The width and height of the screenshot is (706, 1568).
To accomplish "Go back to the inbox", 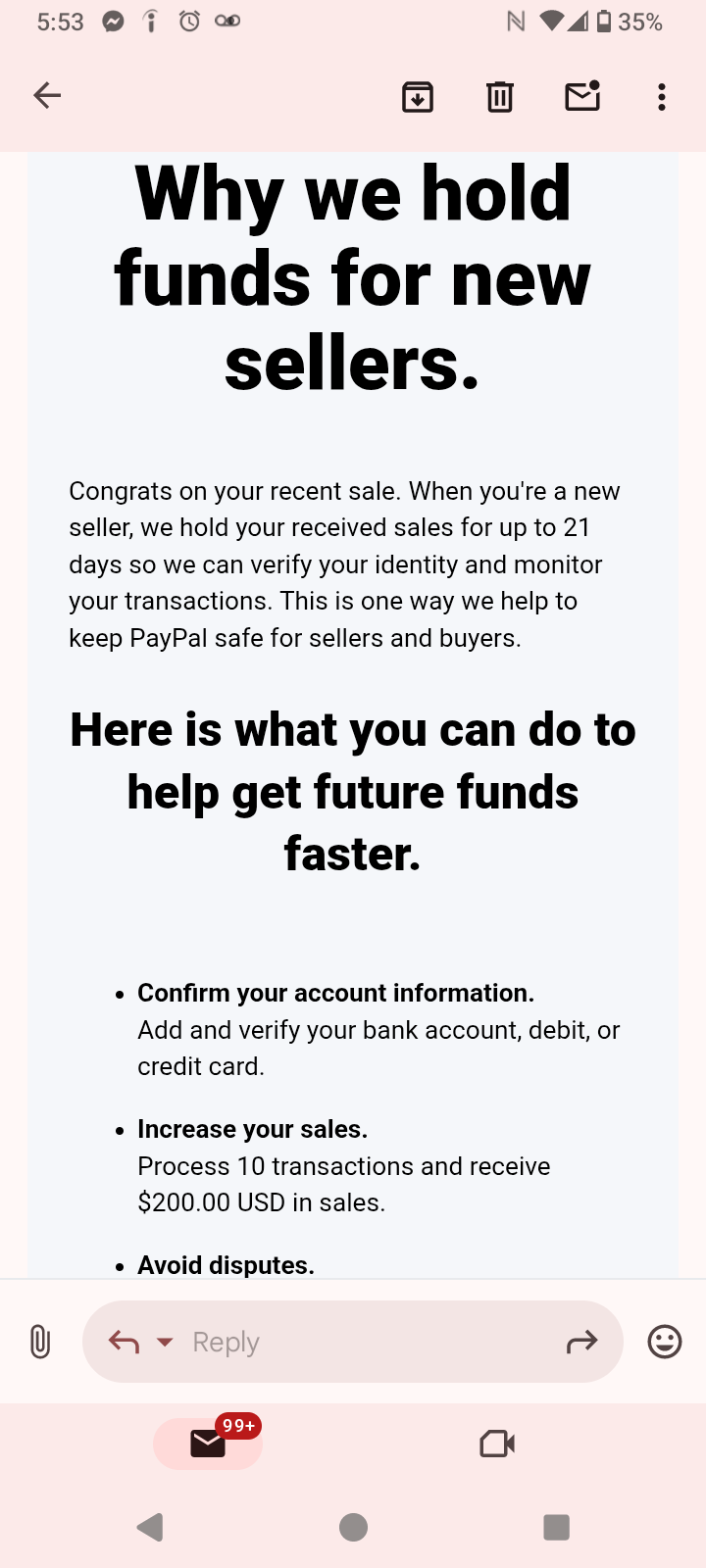I will [47, 96].
